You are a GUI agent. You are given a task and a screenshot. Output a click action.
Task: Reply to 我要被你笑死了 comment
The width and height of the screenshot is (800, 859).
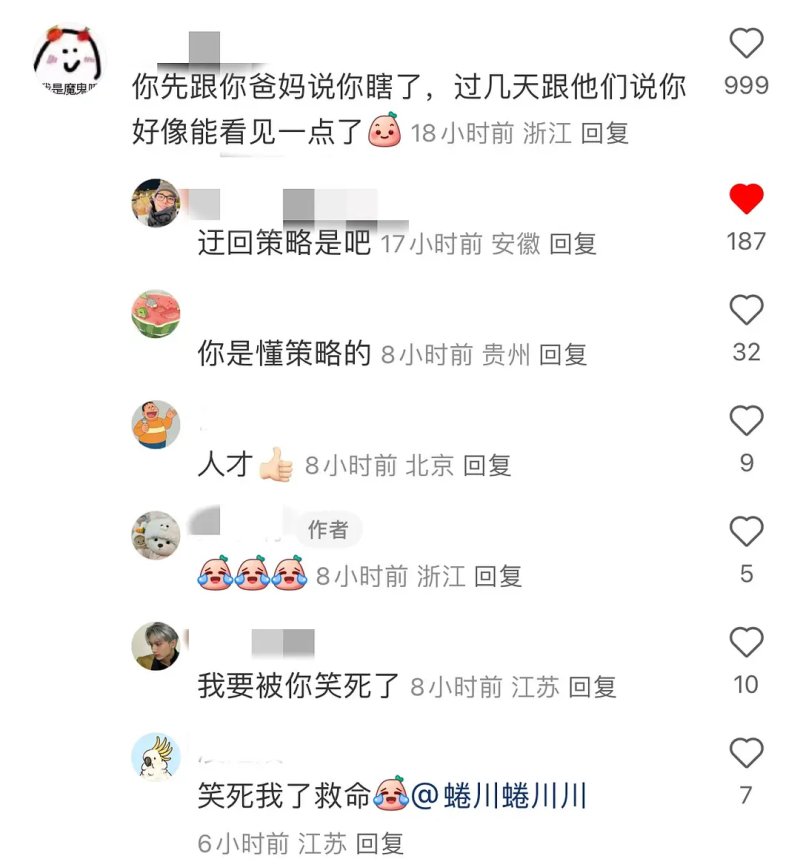(592, 687)
